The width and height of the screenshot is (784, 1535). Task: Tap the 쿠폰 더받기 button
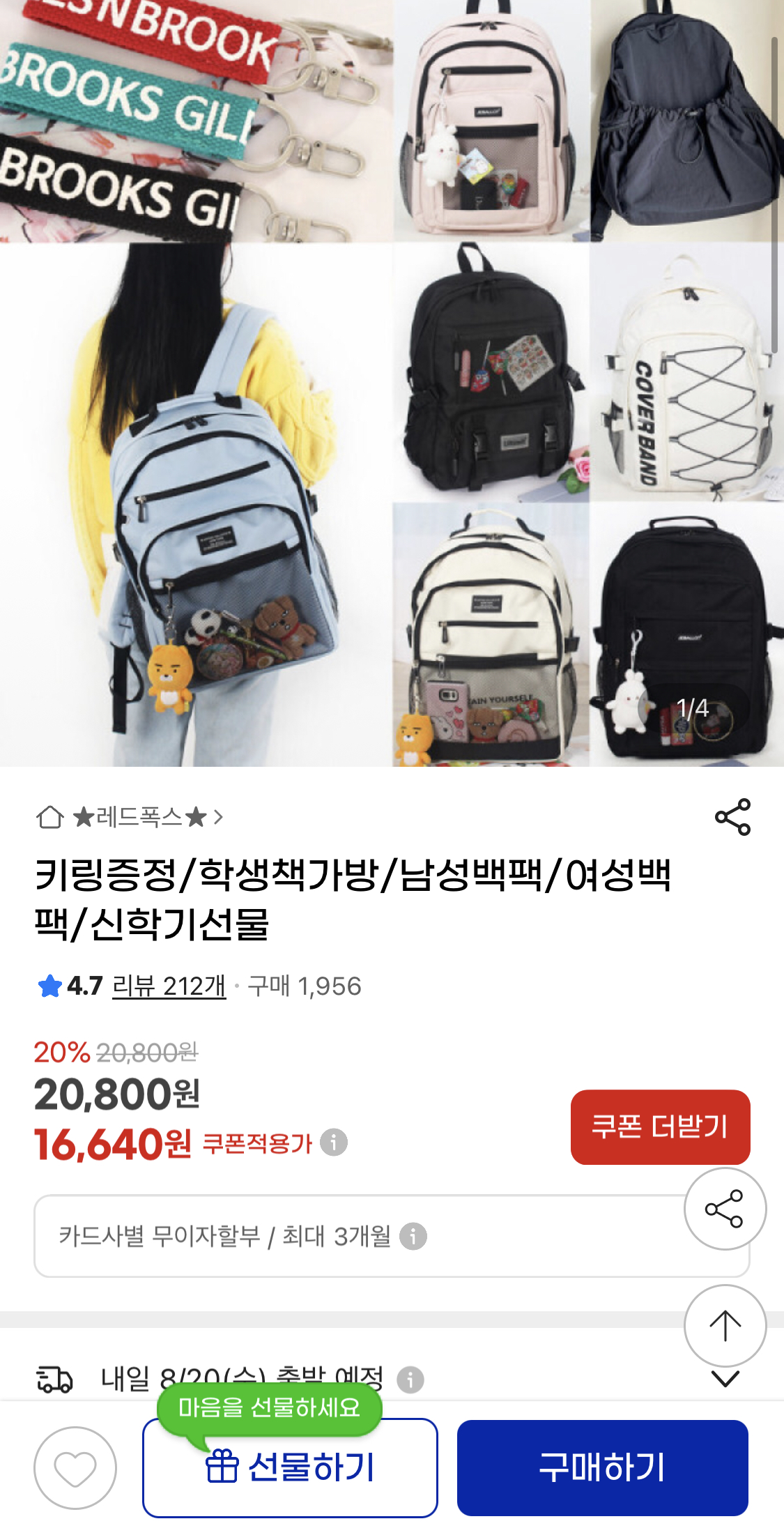pos(660,1127)
